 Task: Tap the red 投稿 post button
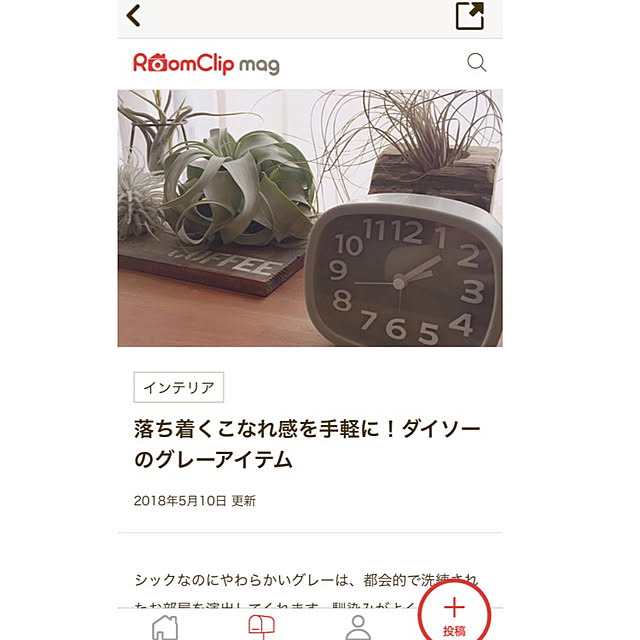tap(454, 613)
